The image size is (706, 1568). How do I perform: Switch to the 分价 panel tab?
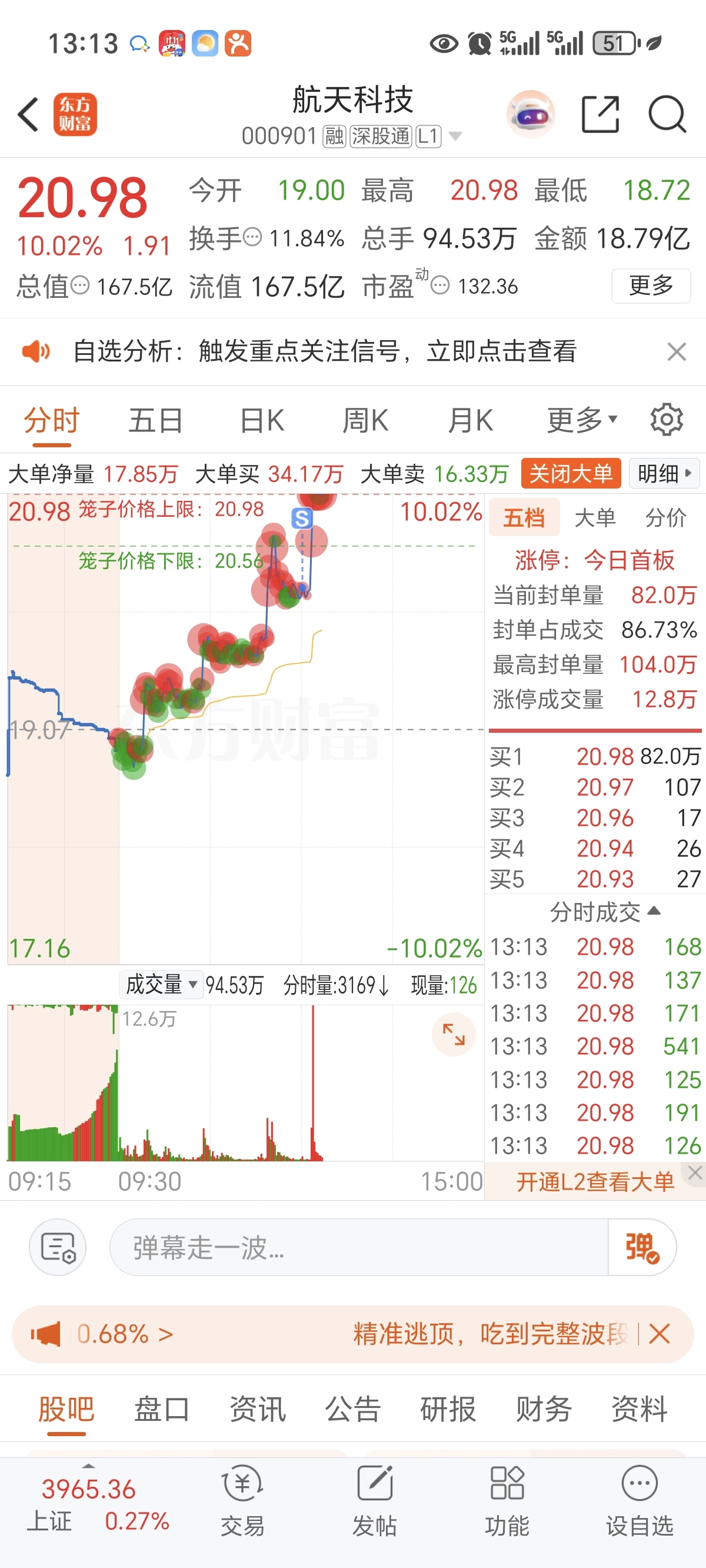point(665,518)
